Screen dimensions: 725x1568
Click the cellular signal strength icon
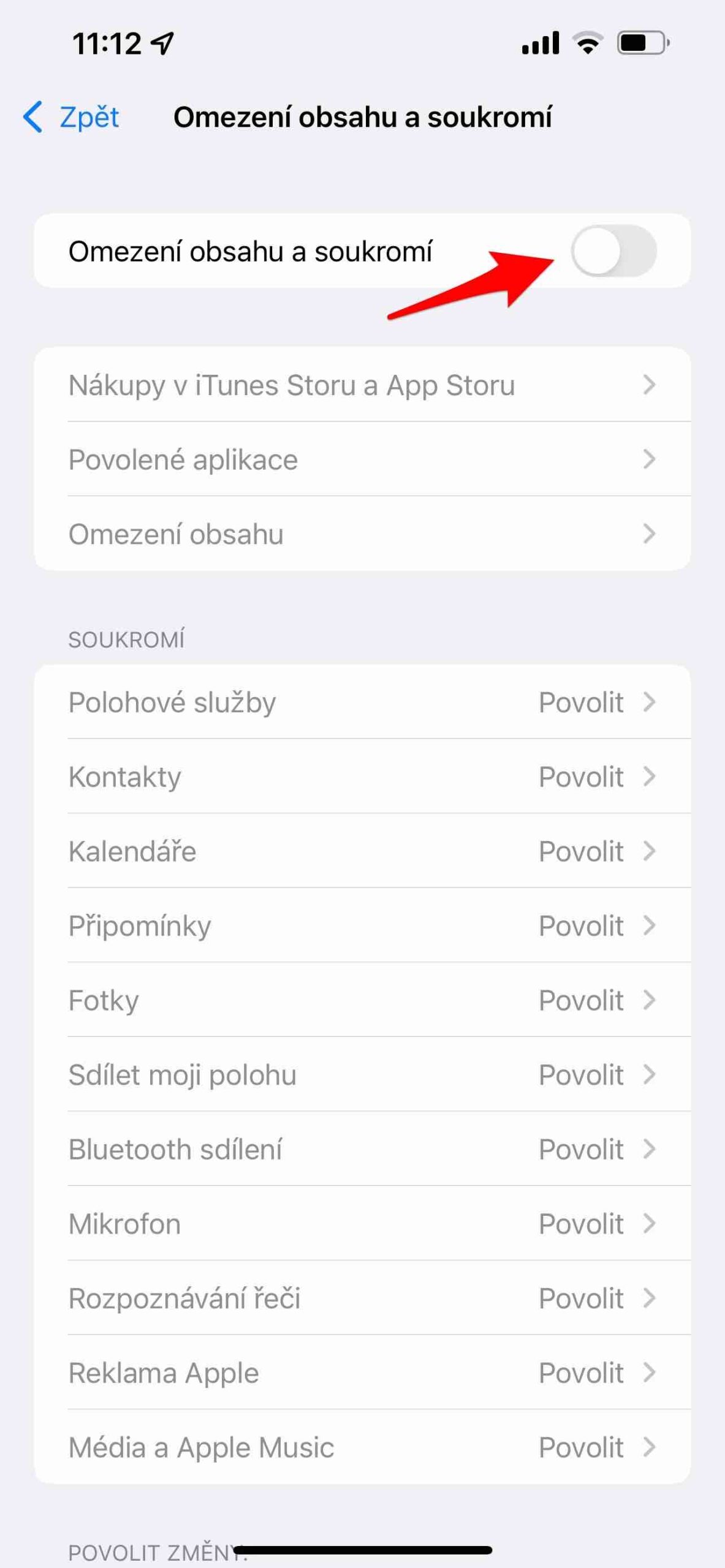542,43
